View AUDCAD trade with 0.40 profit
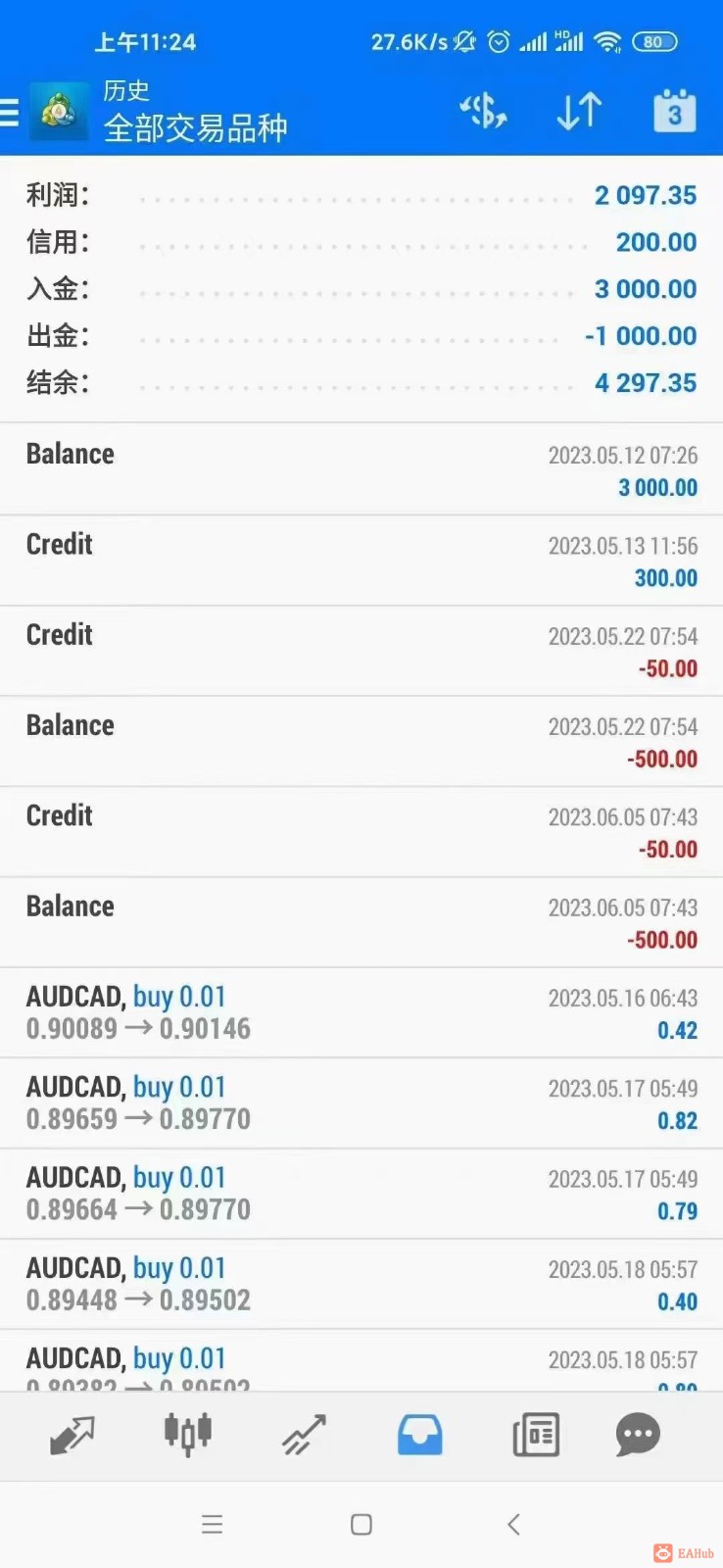 pos(361,1284)
